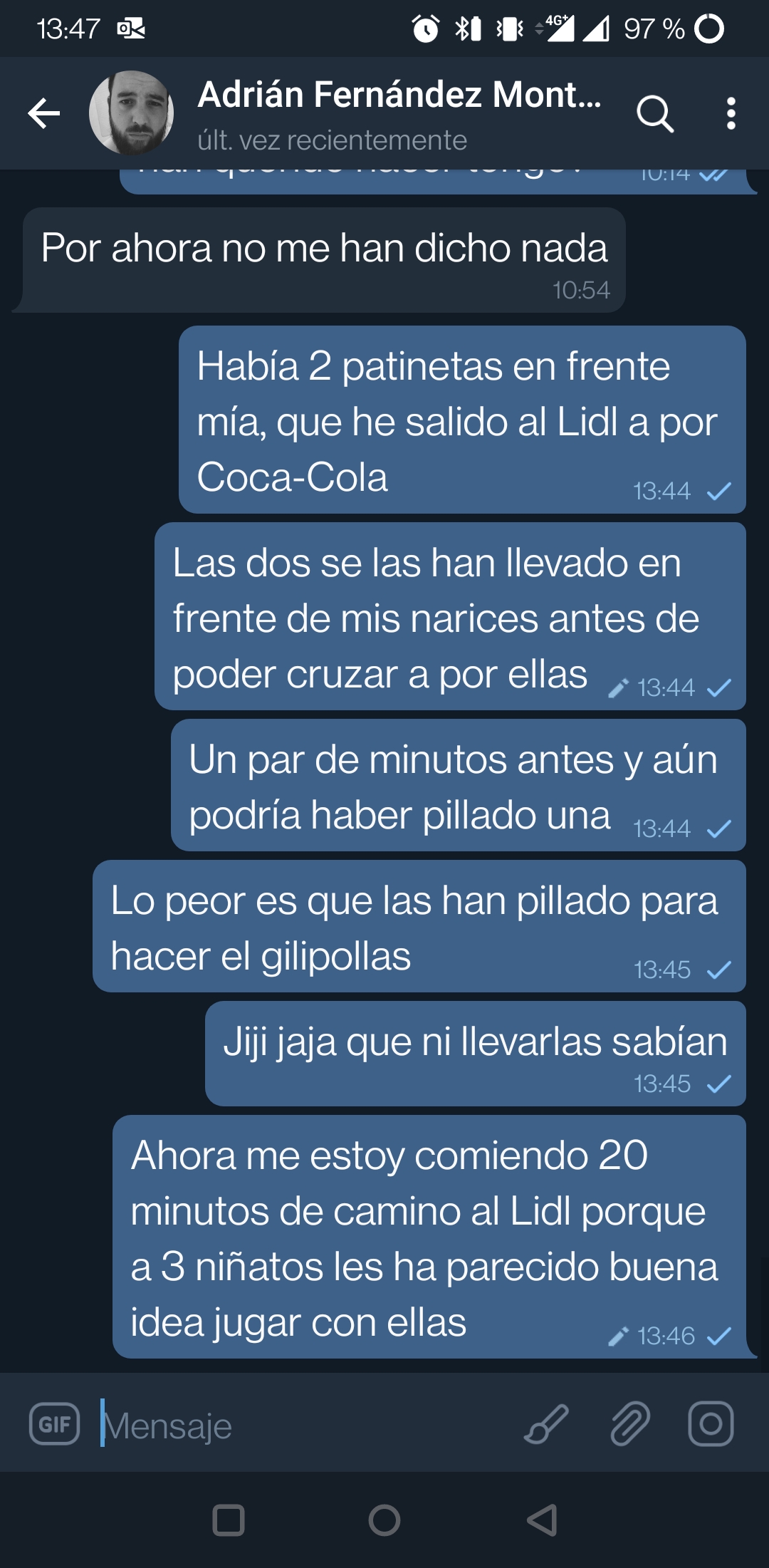
Task: Tap the system home button
Action: point(384,1520)
